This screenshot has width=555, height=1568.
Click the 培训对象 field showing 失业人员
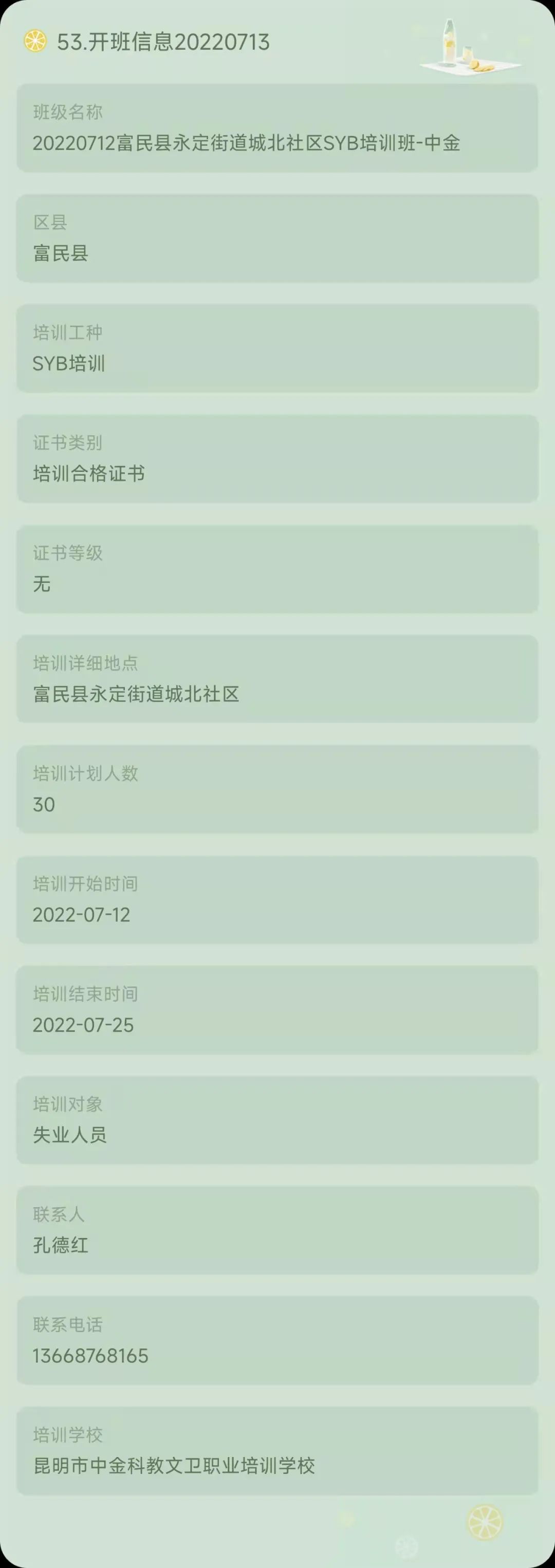[x=277, y=1122]
